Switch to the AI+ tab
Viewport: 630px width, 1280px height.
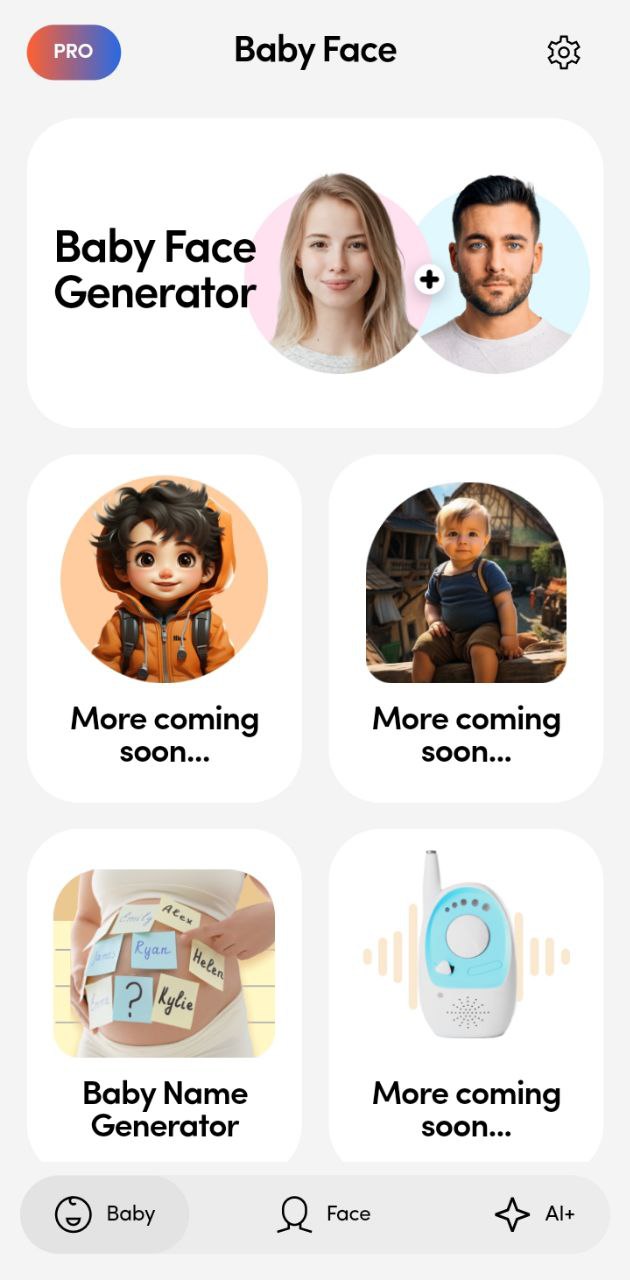tap(535, 1214)
